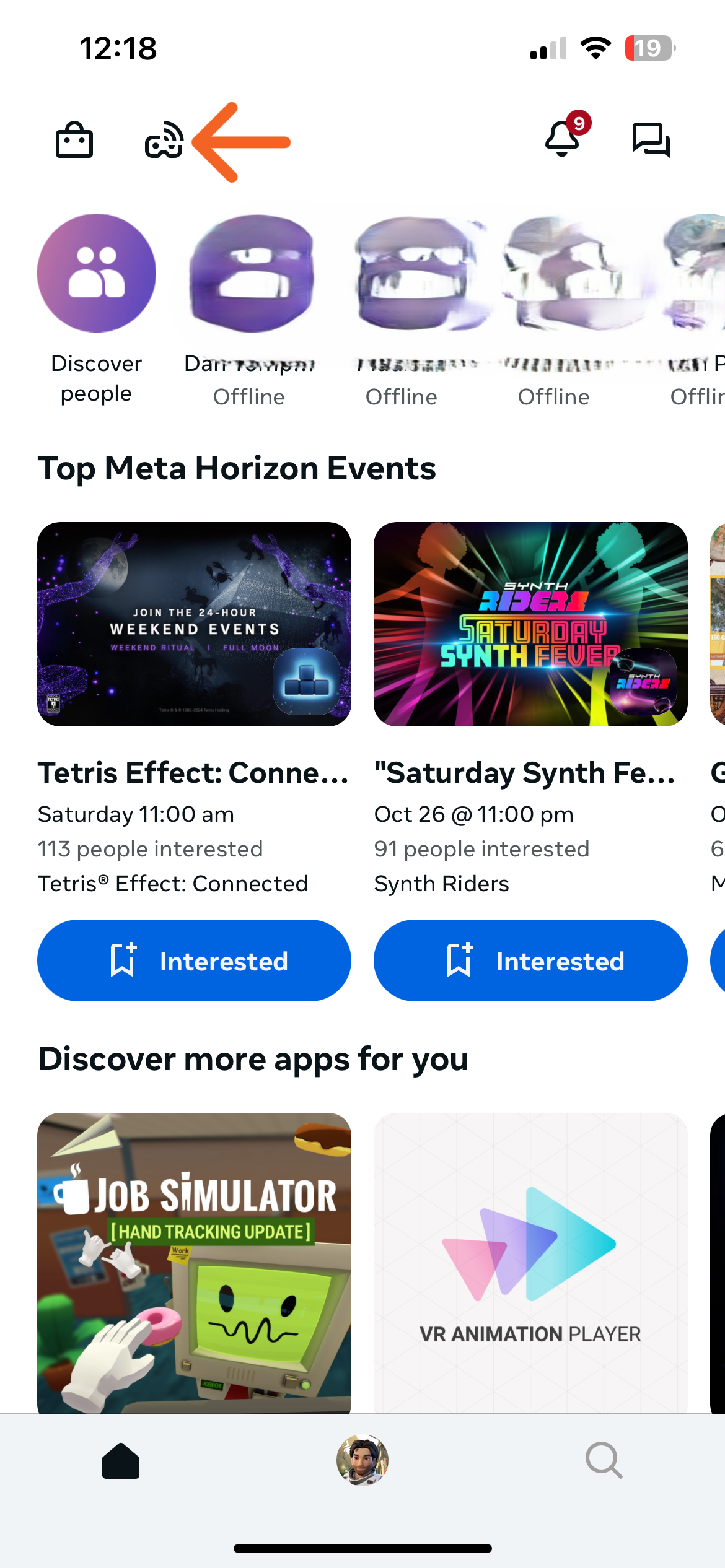Screen dimensions: 725x1568
Task: Open the VR Animation Player app tile
Action: pos(530,1263)
